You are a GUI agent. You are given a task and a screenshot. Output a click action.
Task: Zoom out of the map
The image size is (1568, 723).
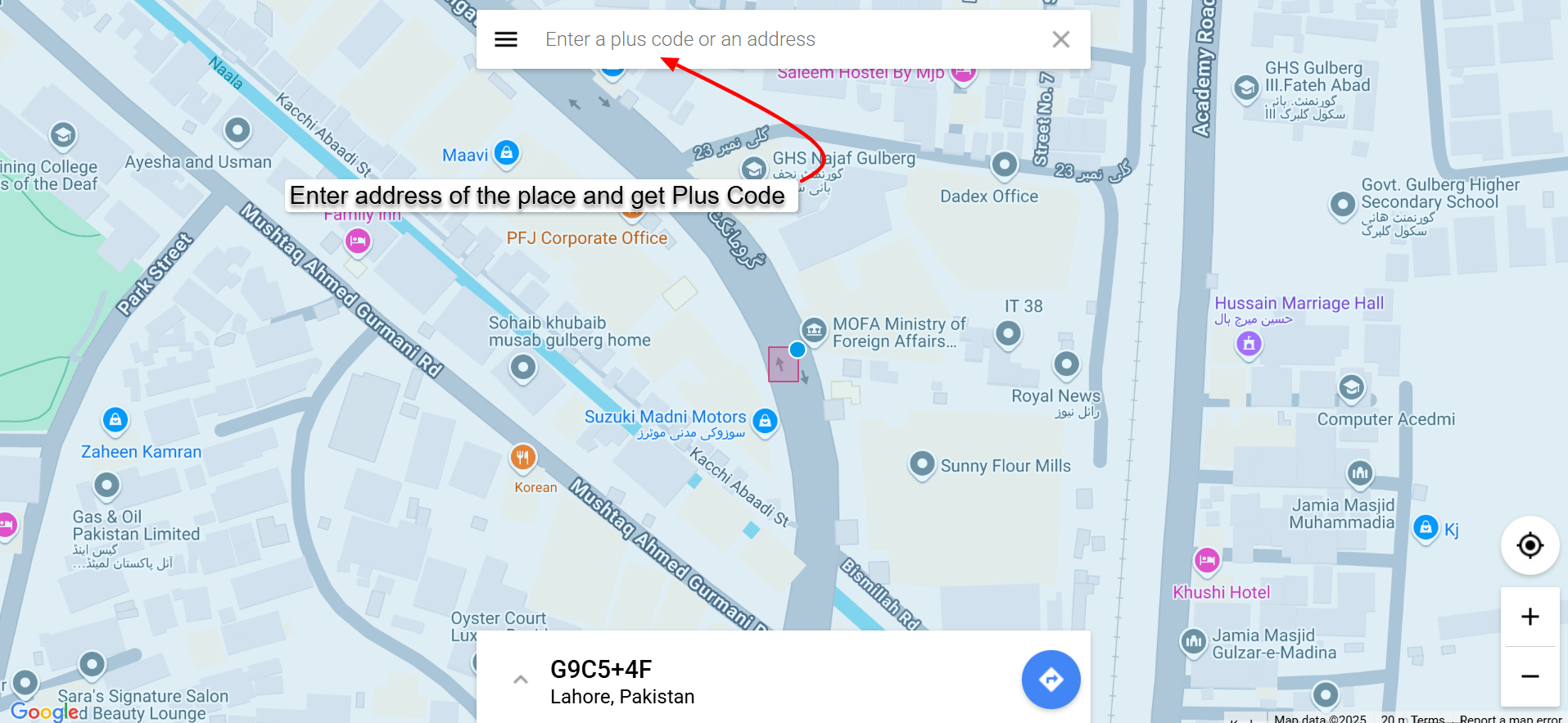1530,676
